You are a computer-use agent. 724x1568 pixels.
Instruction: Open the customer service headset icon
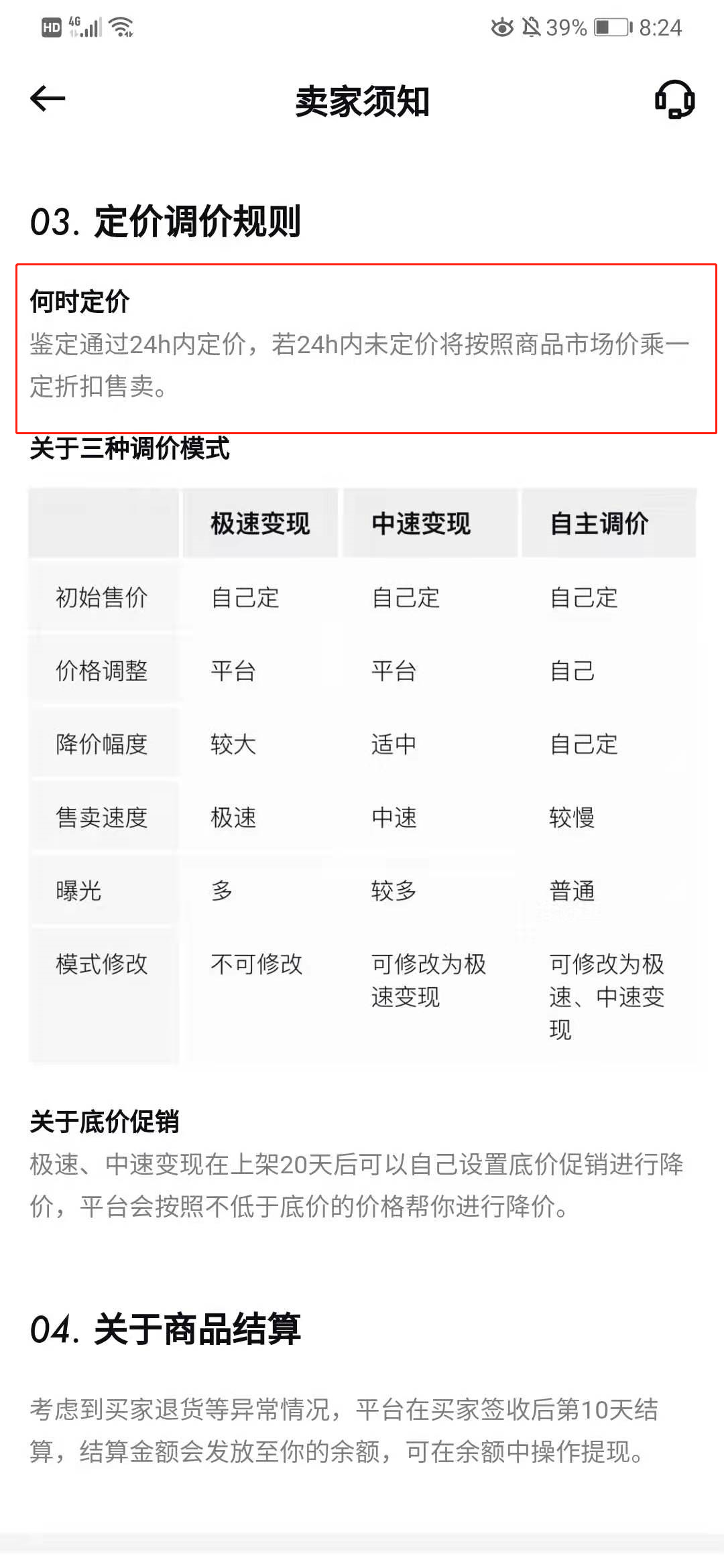coord(674,100)
